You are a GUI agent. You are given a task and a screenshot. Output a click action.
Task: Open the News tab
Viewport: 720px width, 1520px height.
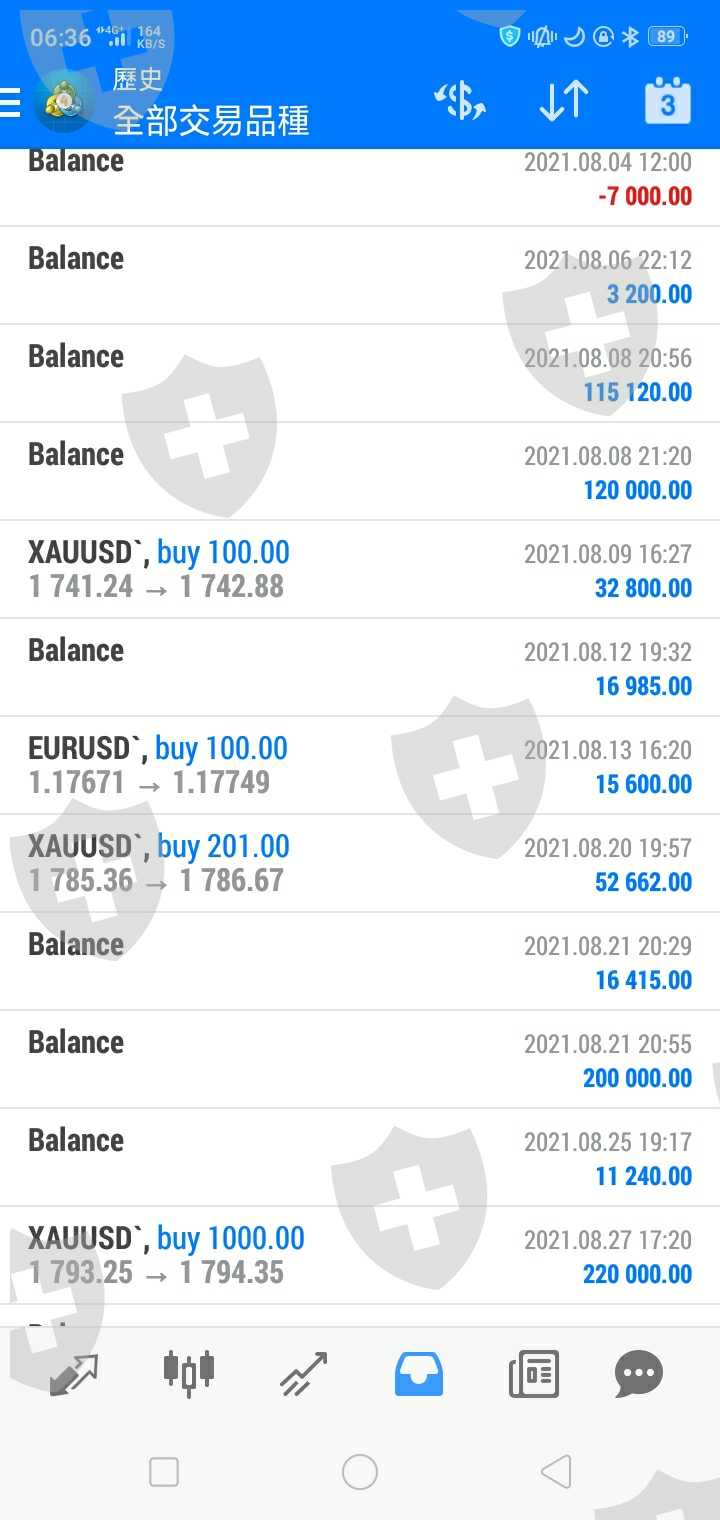534,1374
